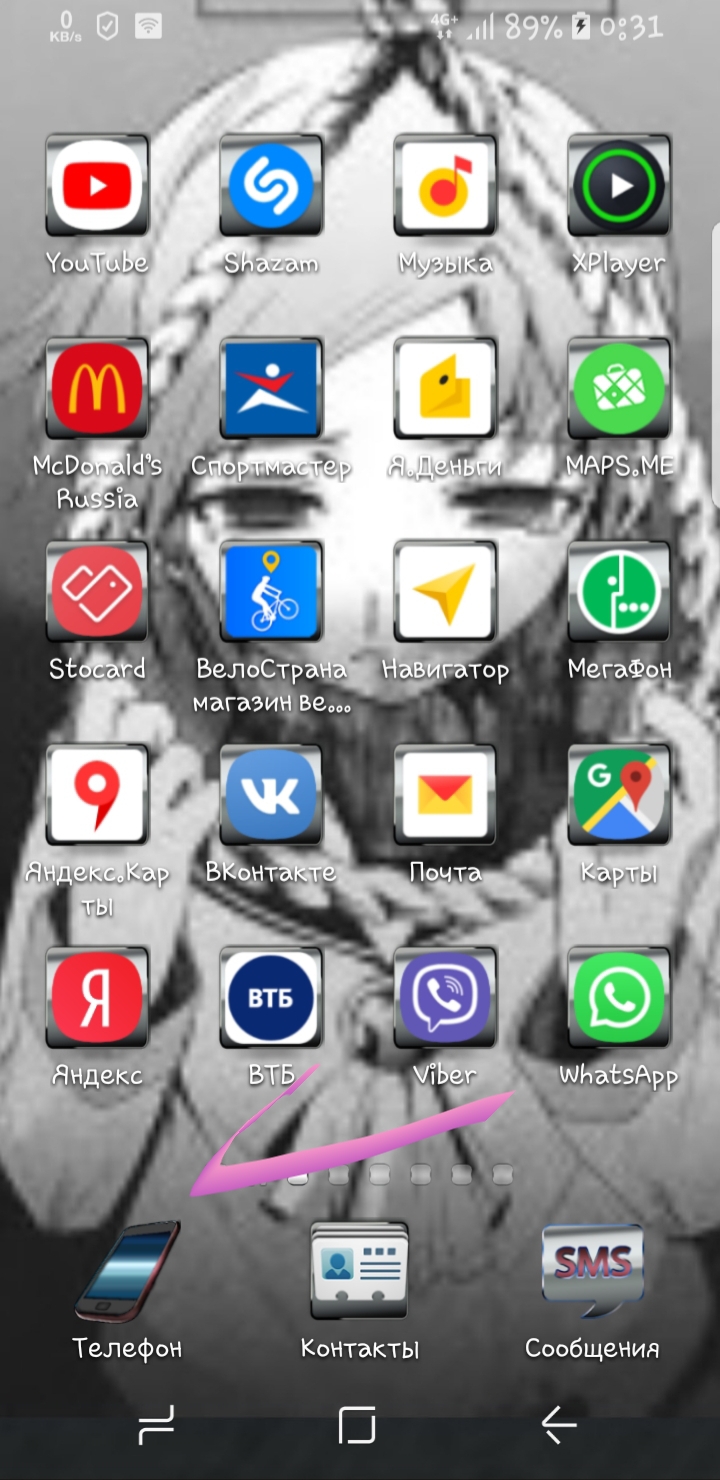This screenshot has height=1480, width=720.
Task: Open MAPS.ME
Action: (x=619, y=389)
